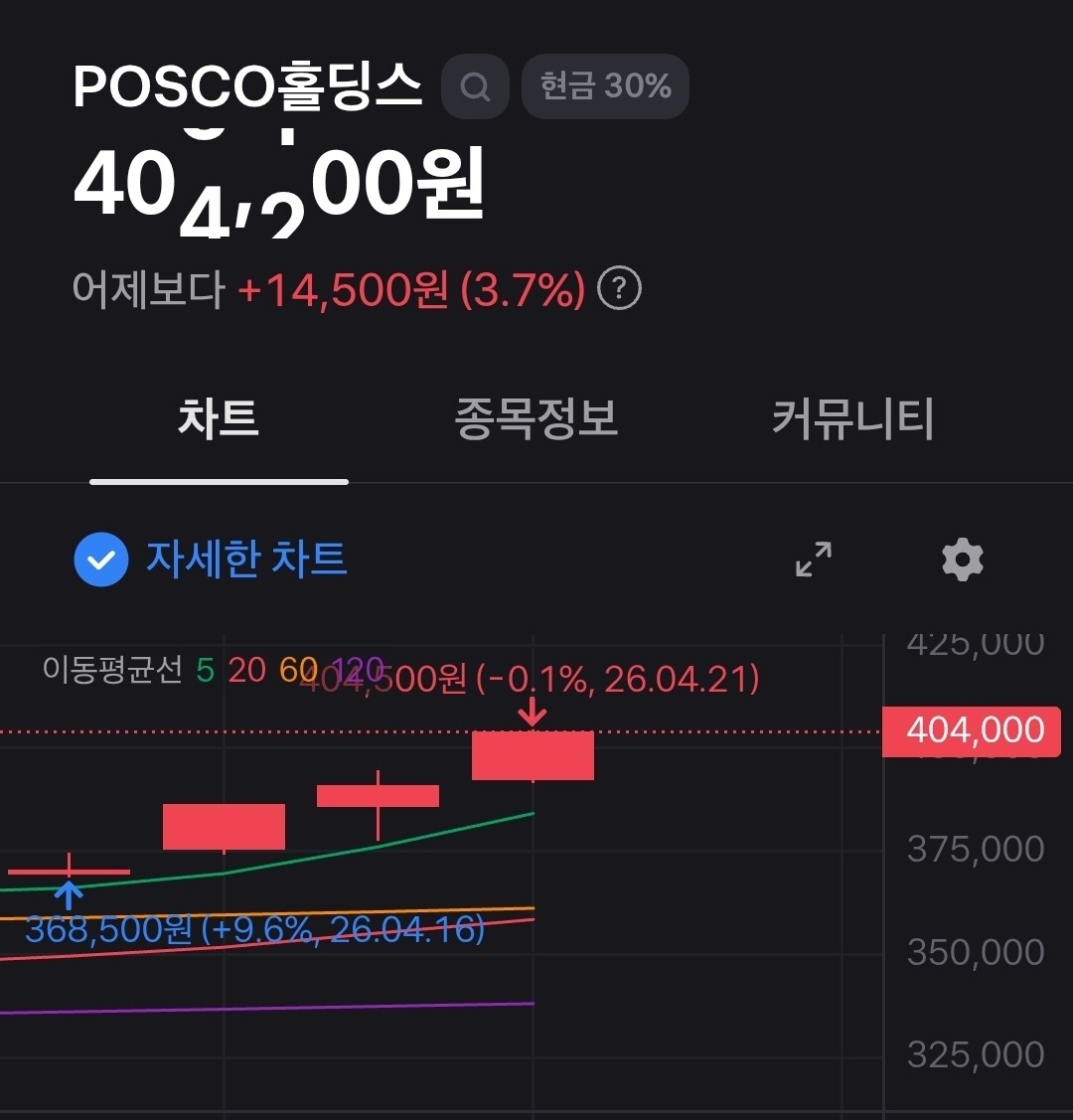Toggle the 자세한 차트 checkbox
The width and height of the screenshot is (1073, 1120).
[x=101, y=560]
